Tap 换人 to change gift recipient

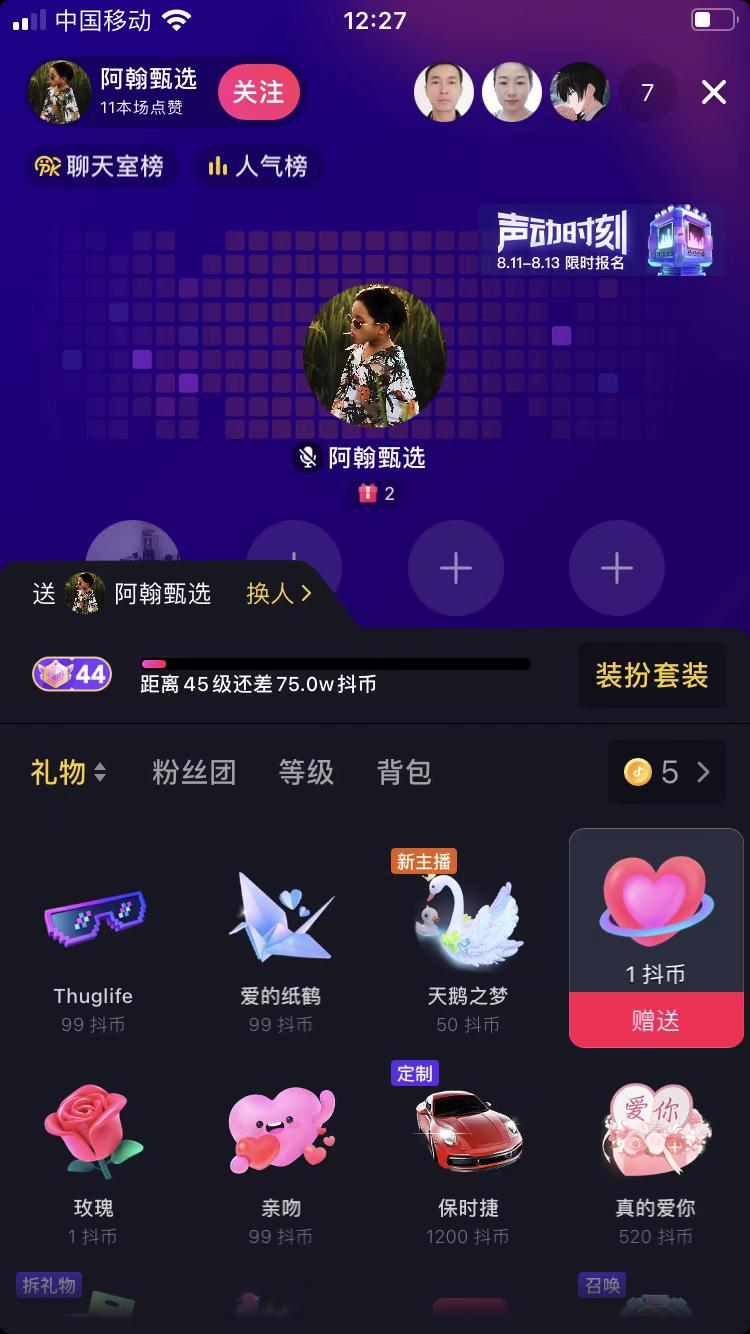pos(279,594)
